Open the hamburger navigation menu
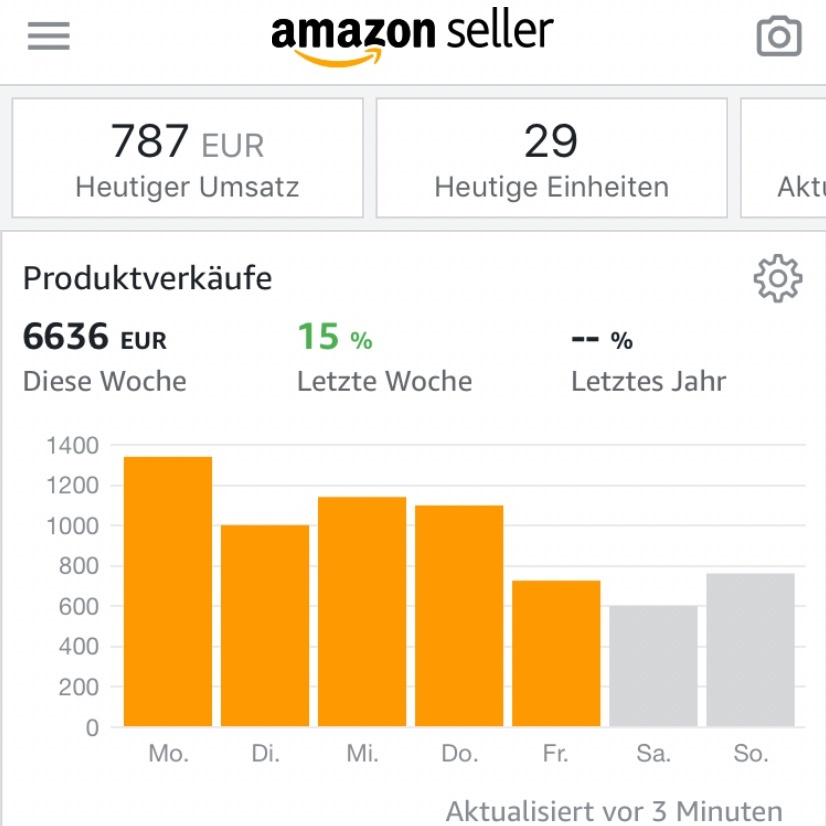This screenshot has height=826, width=826. [48, 37]
